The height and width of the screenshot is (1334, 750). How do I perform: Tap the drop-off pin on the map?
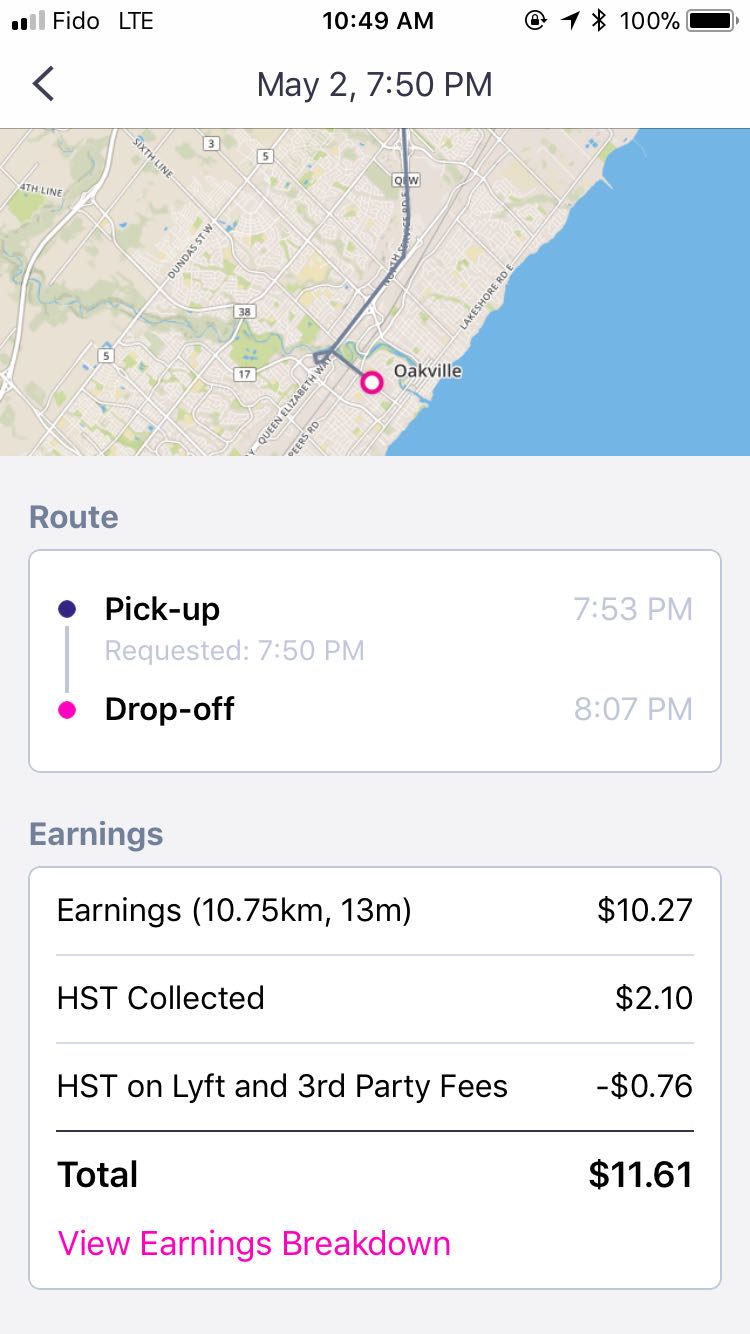(372, 382)
